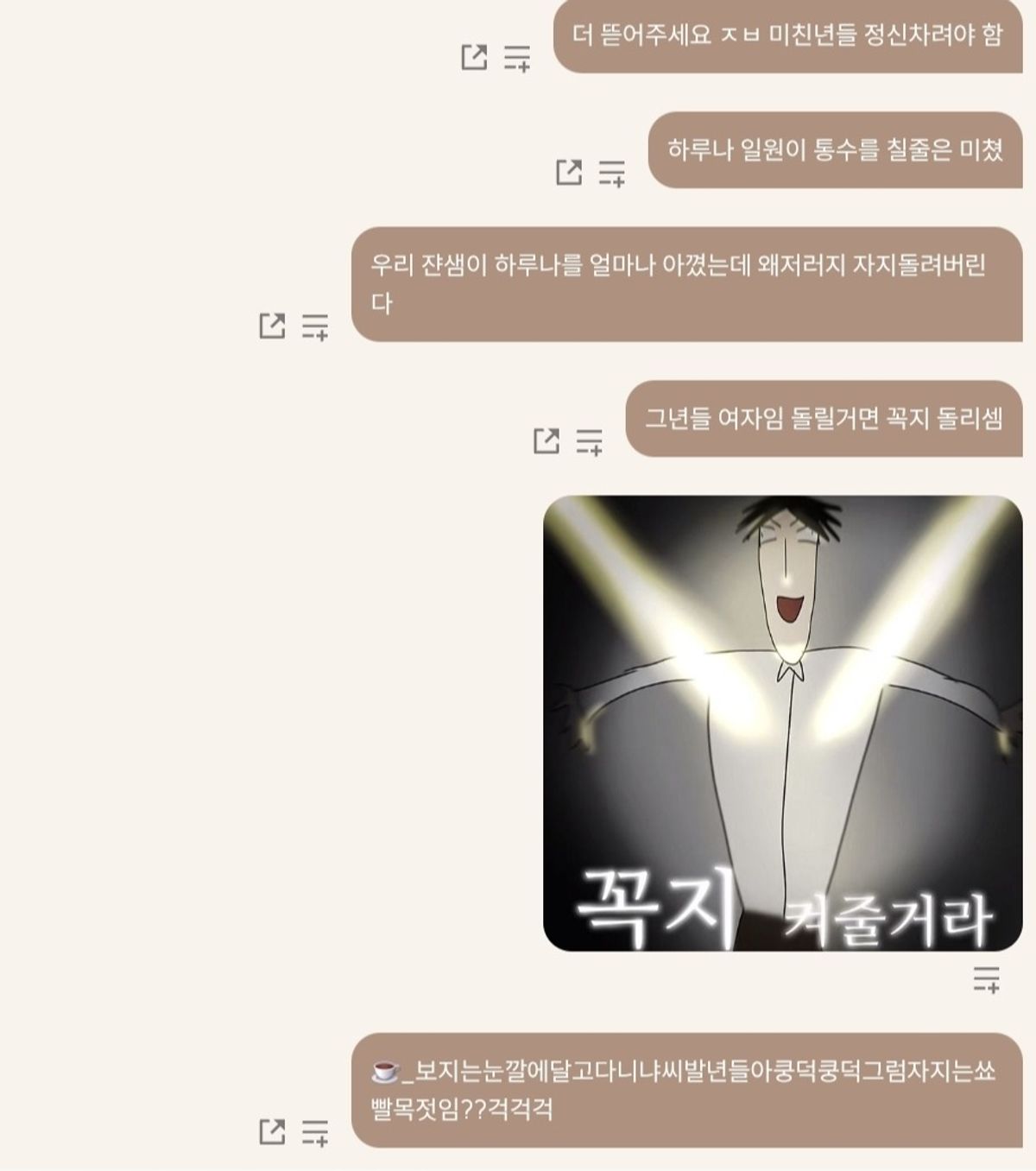Add '하루나 일원이' message to list
Image resolution: width=1036 pixels, height=1171 pixels.
pyautogui.click(x=611, y=173)
